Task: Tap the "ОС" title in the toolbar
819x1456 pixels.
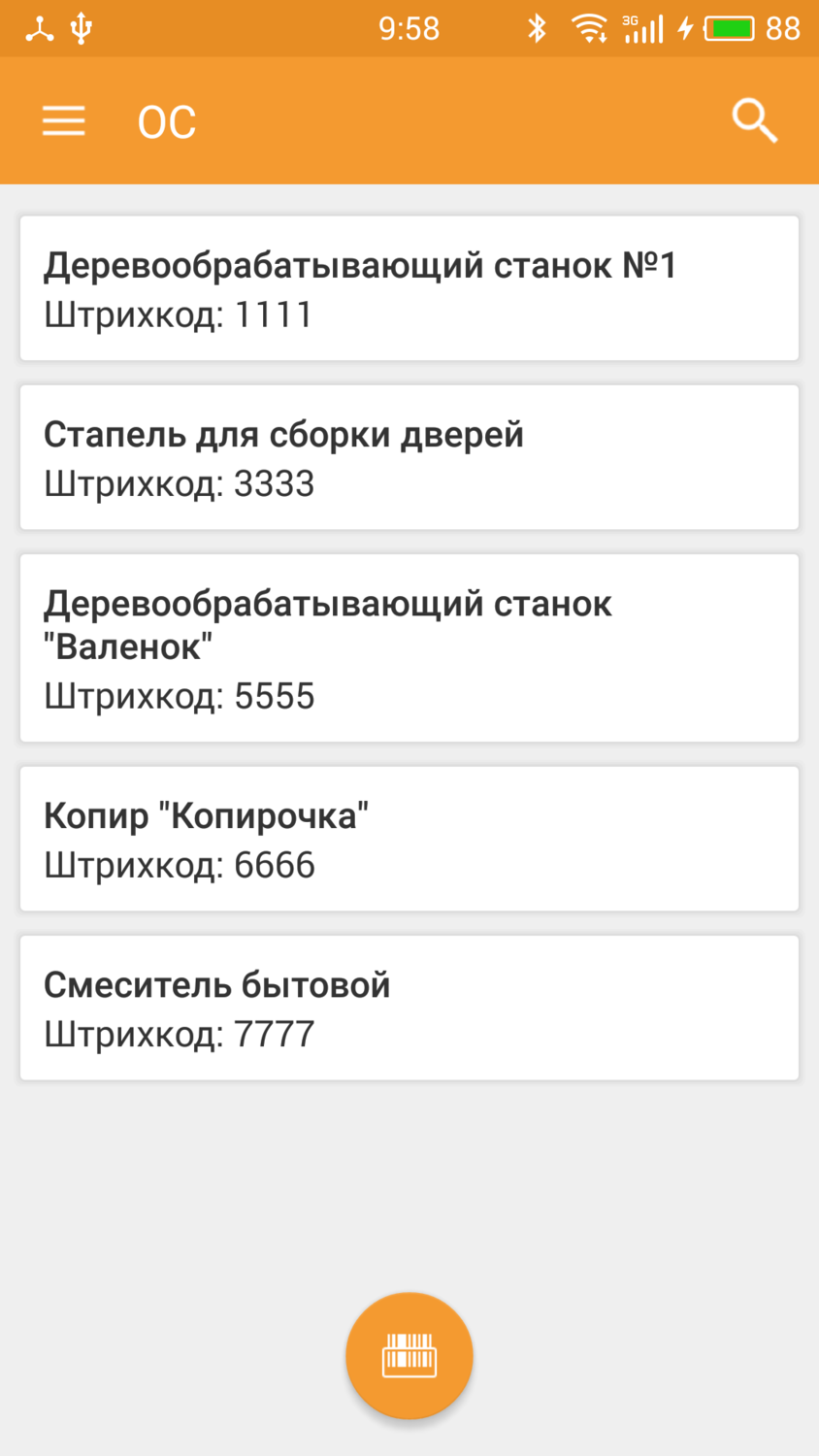Action: (x=165, y=120)
